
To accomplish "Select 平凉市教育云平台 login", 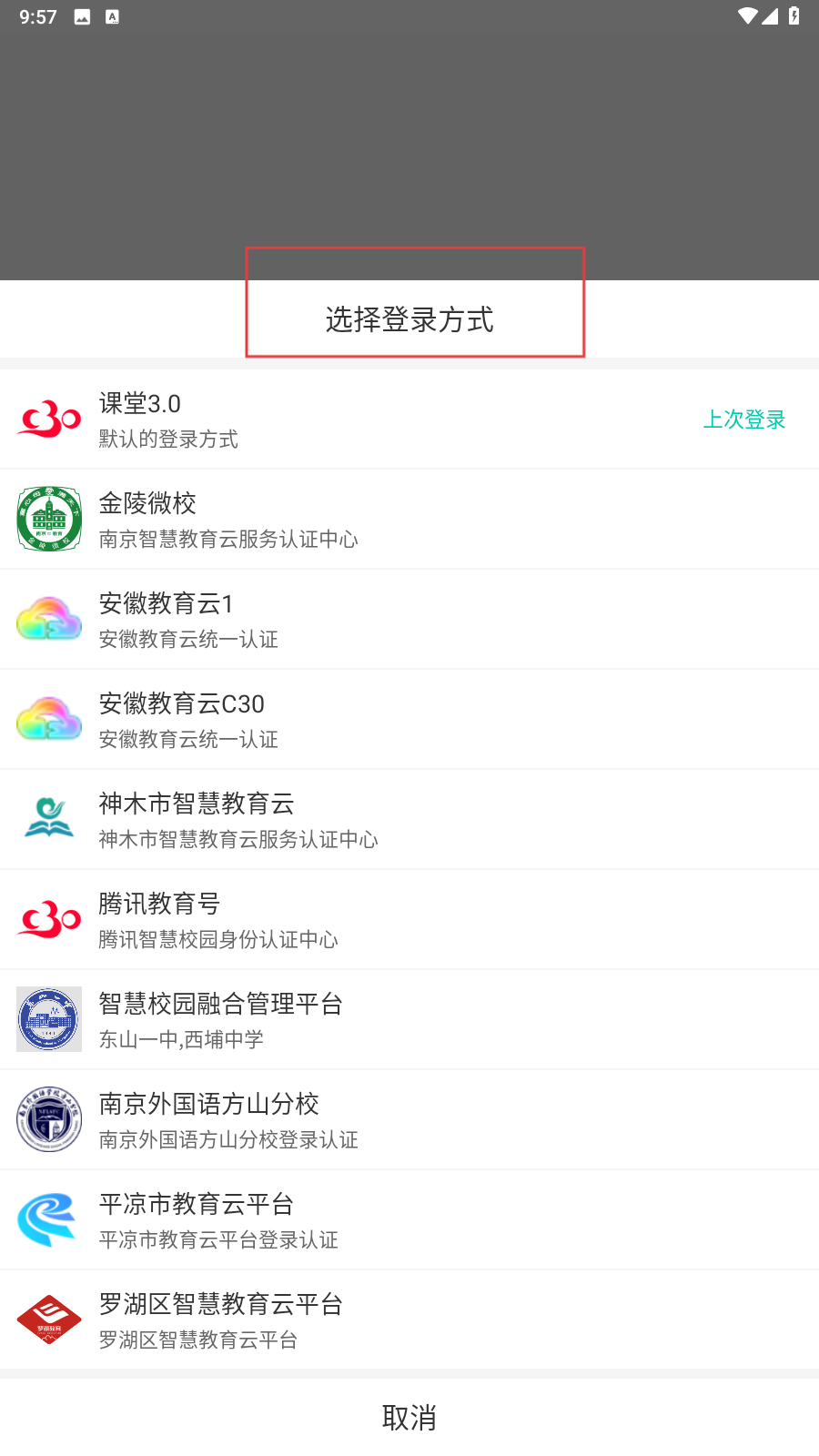I will click(x=409, y=1219).
